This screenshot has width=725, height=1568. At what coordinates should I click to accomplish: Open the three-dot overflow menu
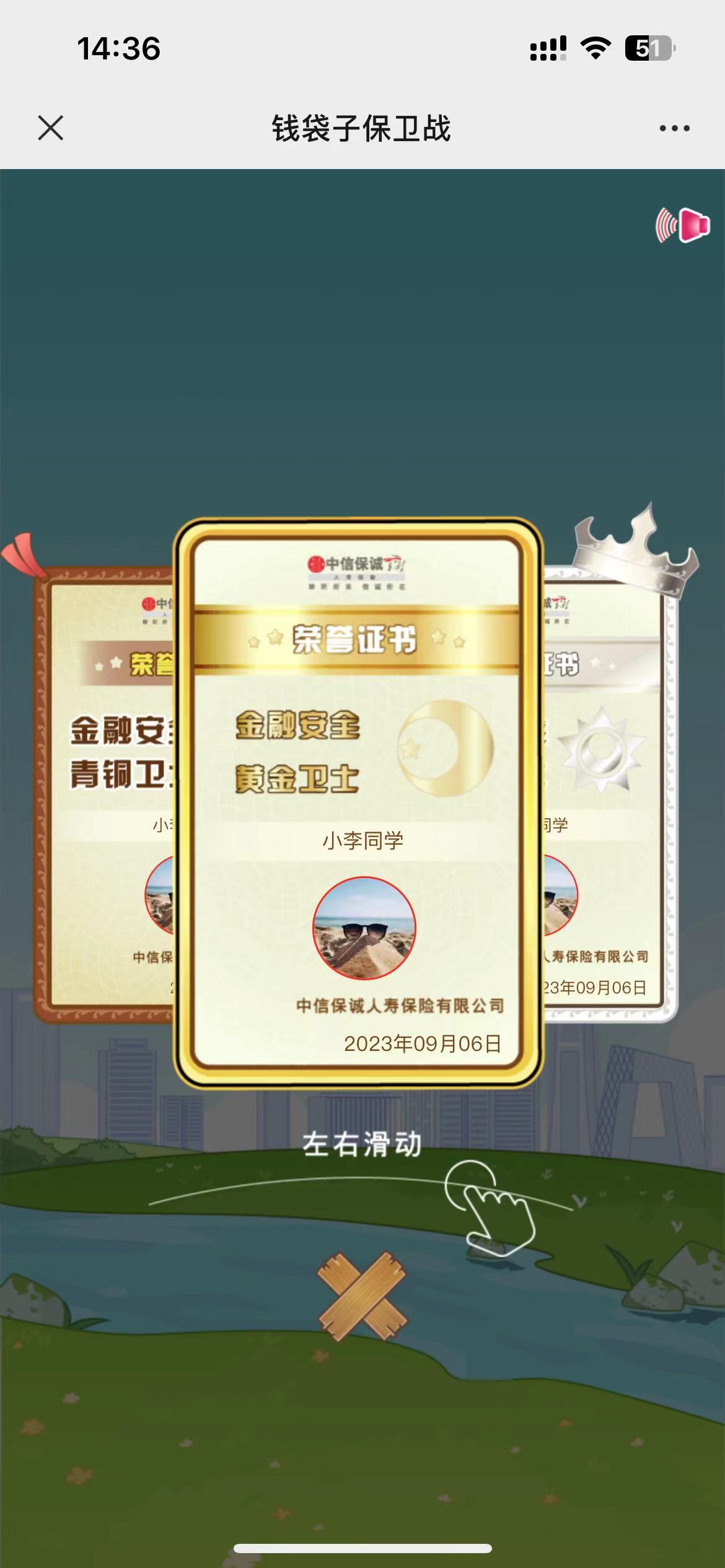point(674,128)
